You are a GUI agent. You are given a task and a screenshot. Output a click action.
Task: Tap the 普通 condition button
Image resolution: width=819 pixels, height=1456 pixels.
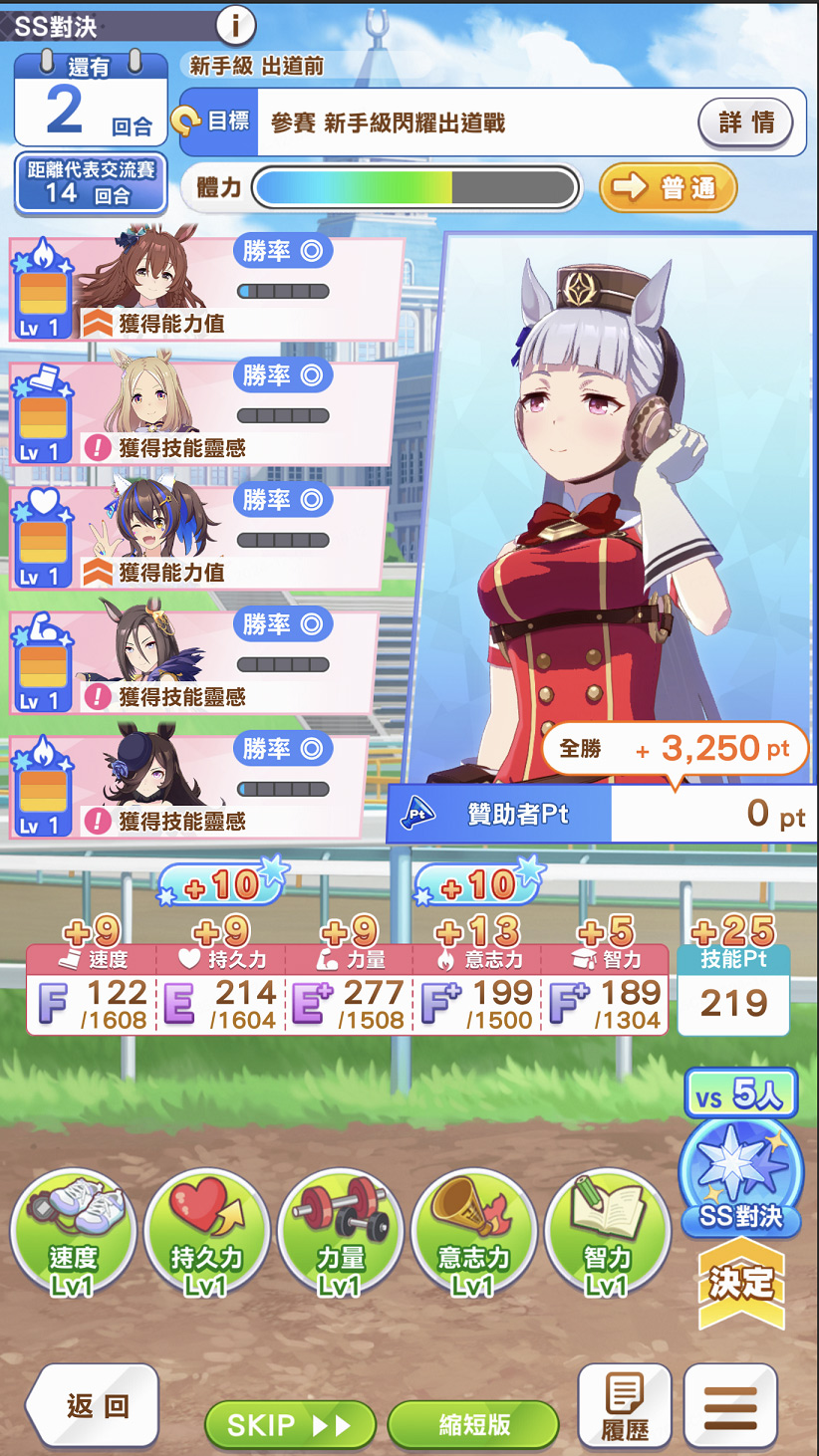click(x=668, y=187)
